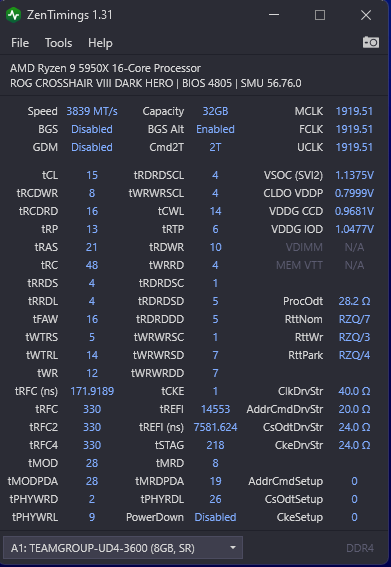The height and width of the screenshot is (567, 391).
Task: Close the ZenTimings window
Action: tap(366, 15)
